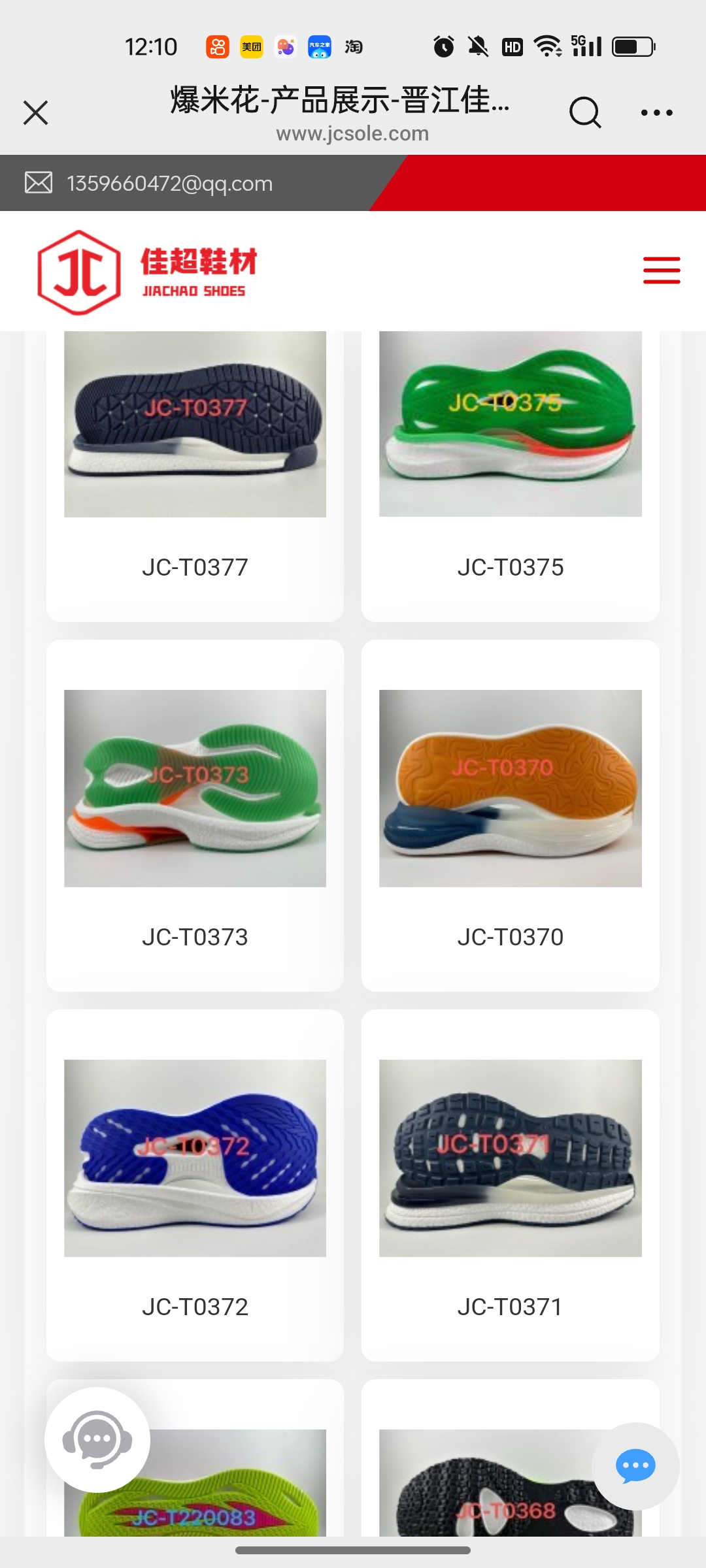This screenshot has height=1568, width=706.
Task: View the JC-T0373 sole product
Action: [x=195, y=817]
